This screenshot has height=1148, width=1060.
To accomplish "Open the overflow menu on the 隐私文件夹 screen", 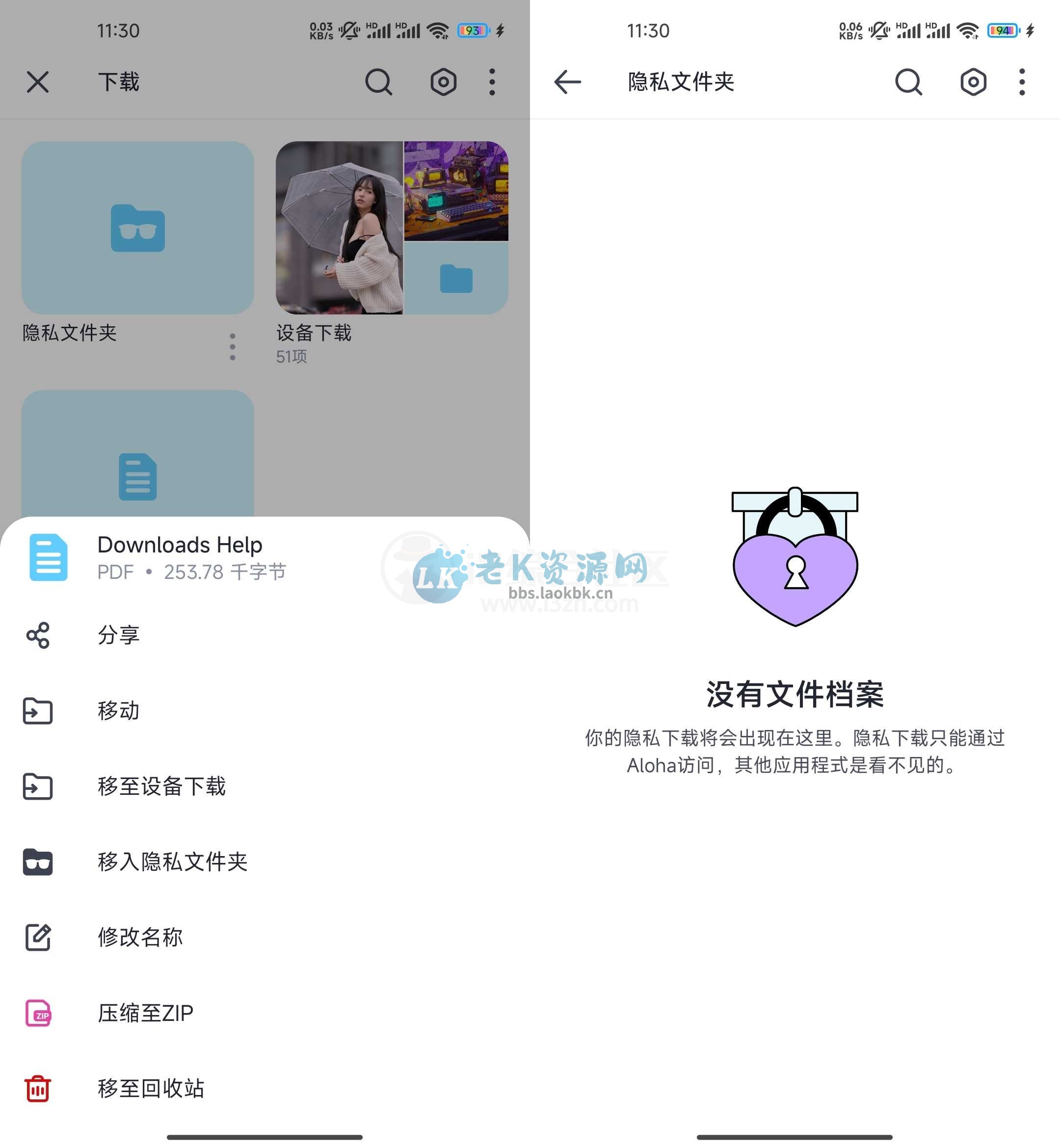I will pos(1022,82).
